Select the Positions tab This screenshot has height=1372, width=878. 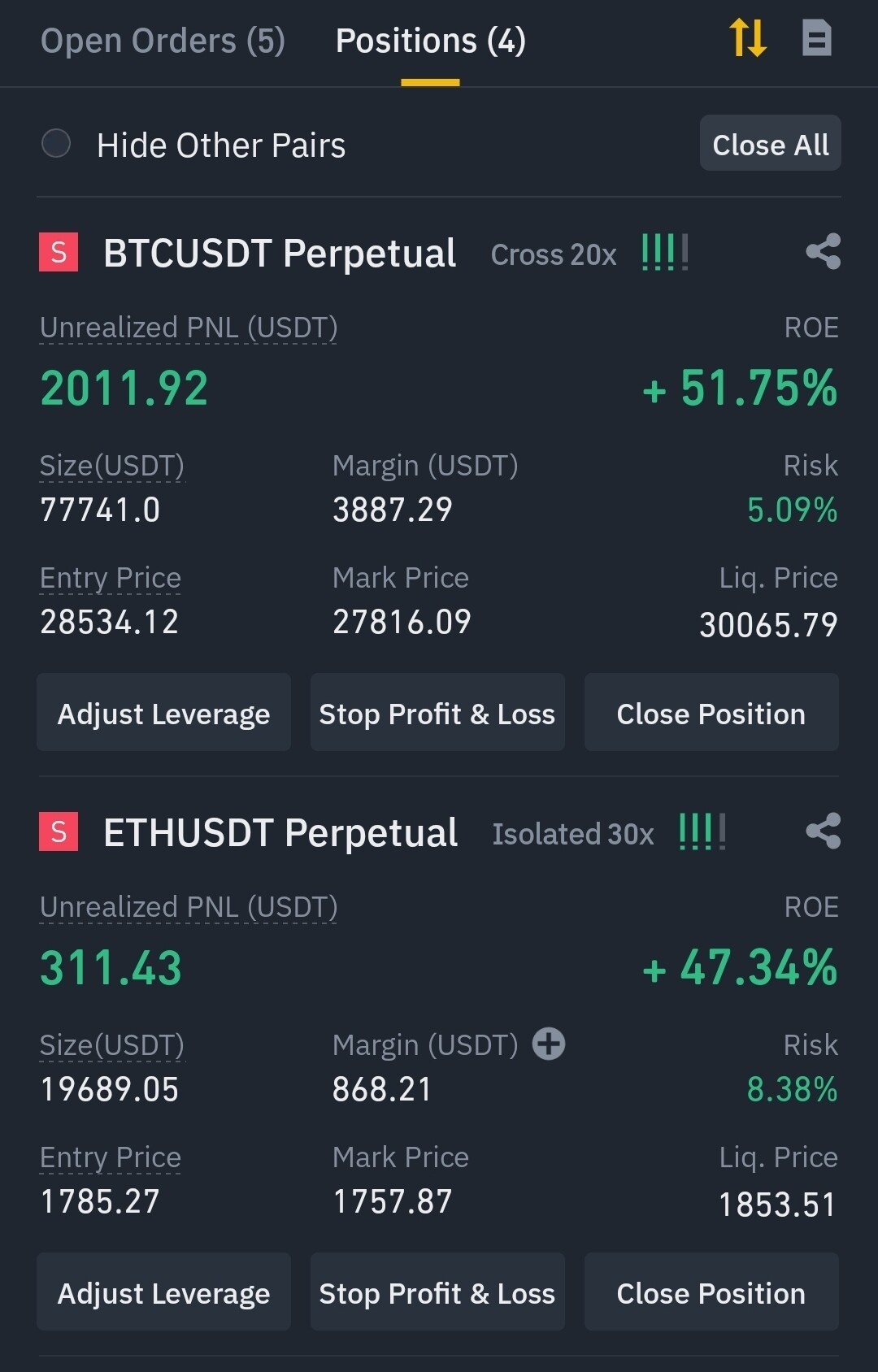[x=430, y=41]
